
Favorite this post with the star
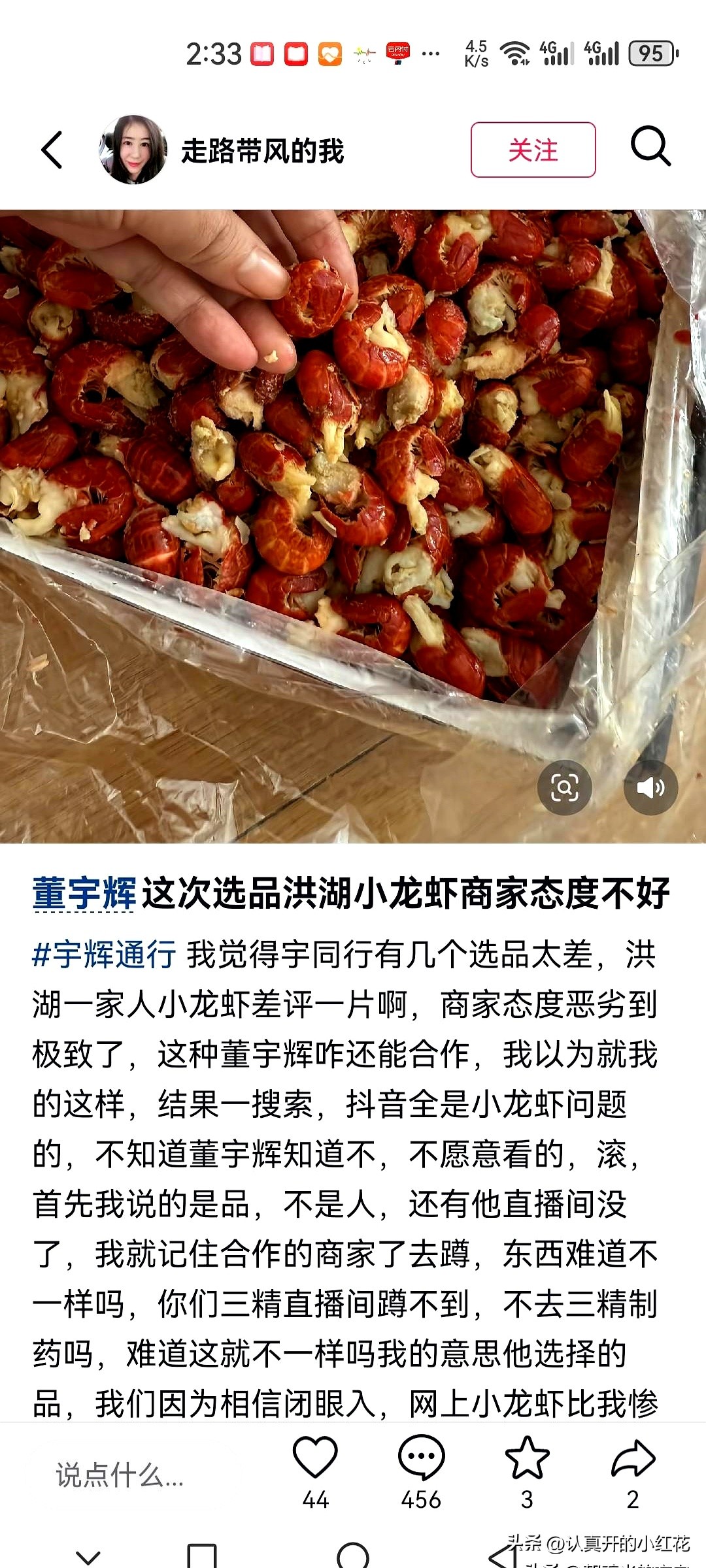(x=527, y=1458)
